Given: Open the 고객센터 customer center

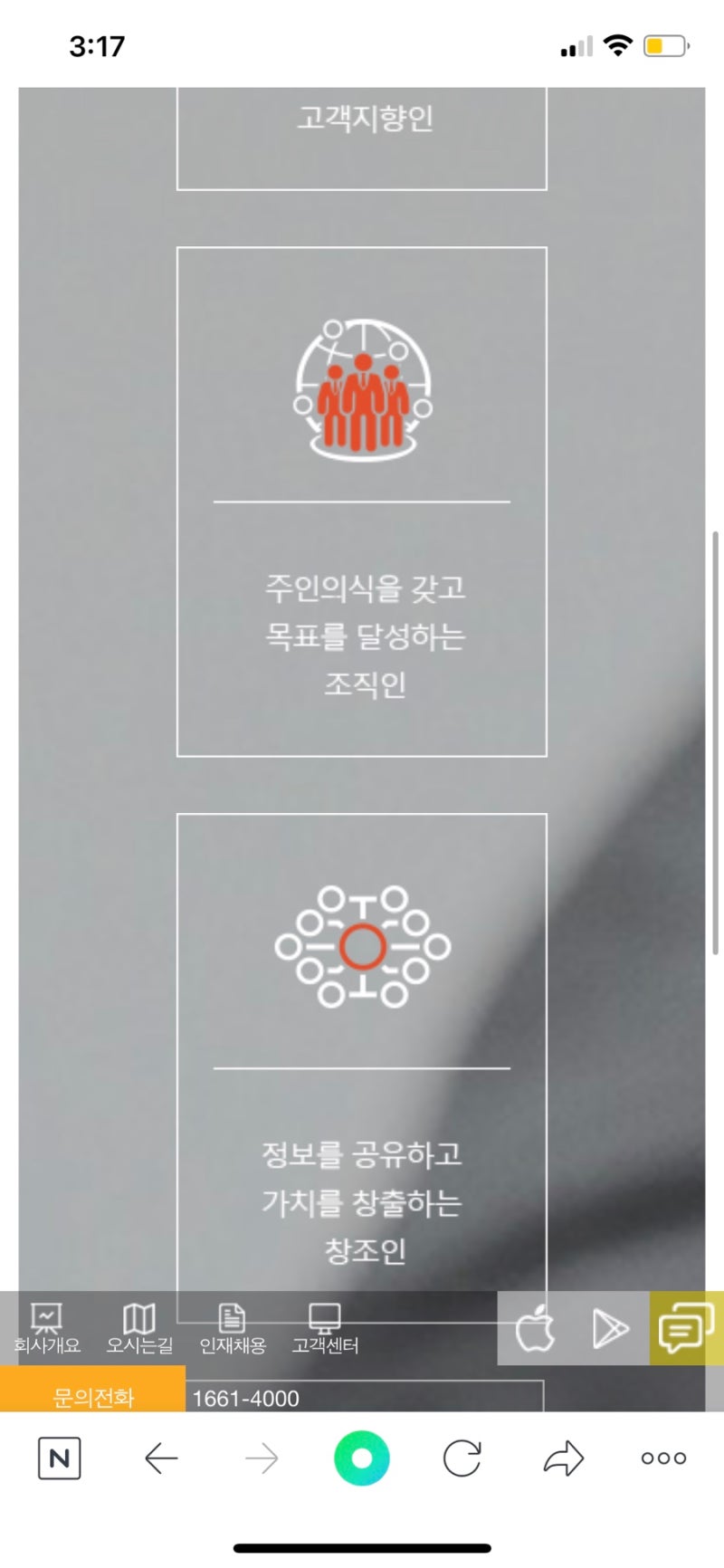Looking at the screenshot, I should 325,1328.
